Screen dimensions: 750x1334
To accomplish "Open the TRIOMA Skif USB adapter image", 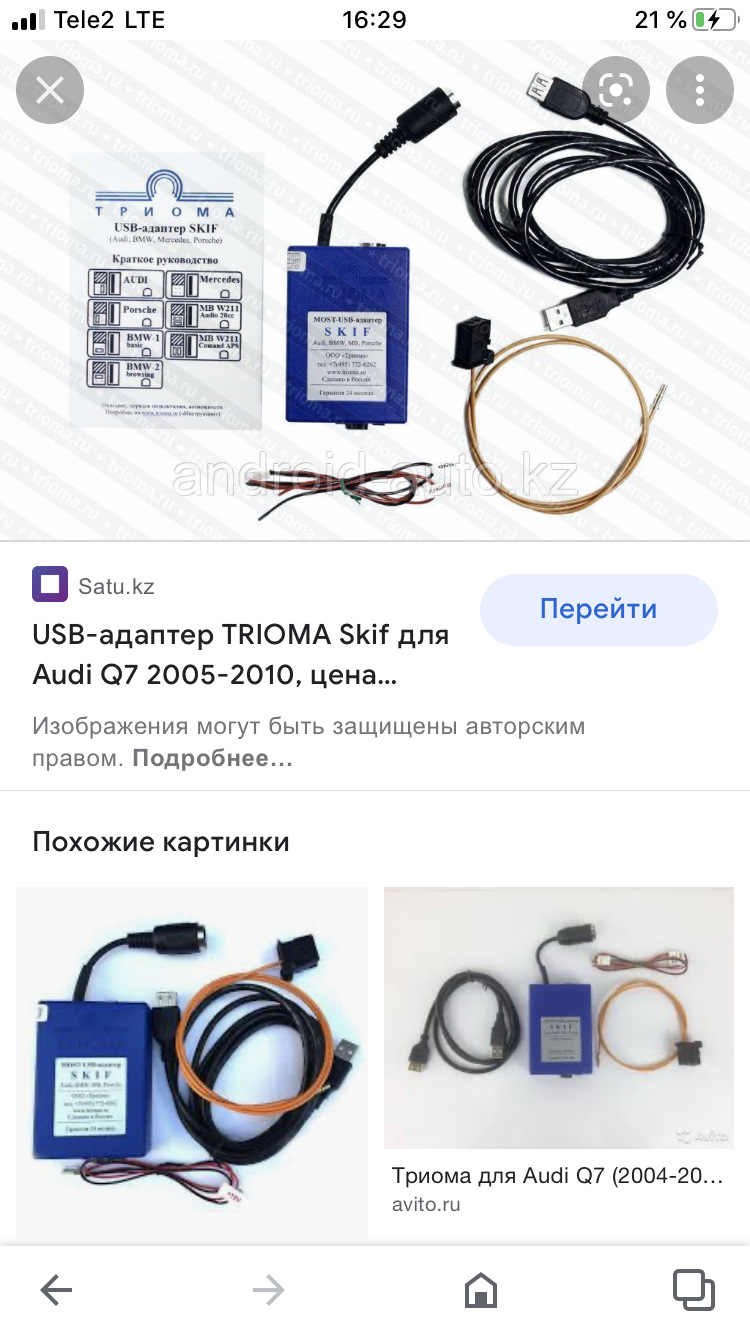I will pos(375,290).
